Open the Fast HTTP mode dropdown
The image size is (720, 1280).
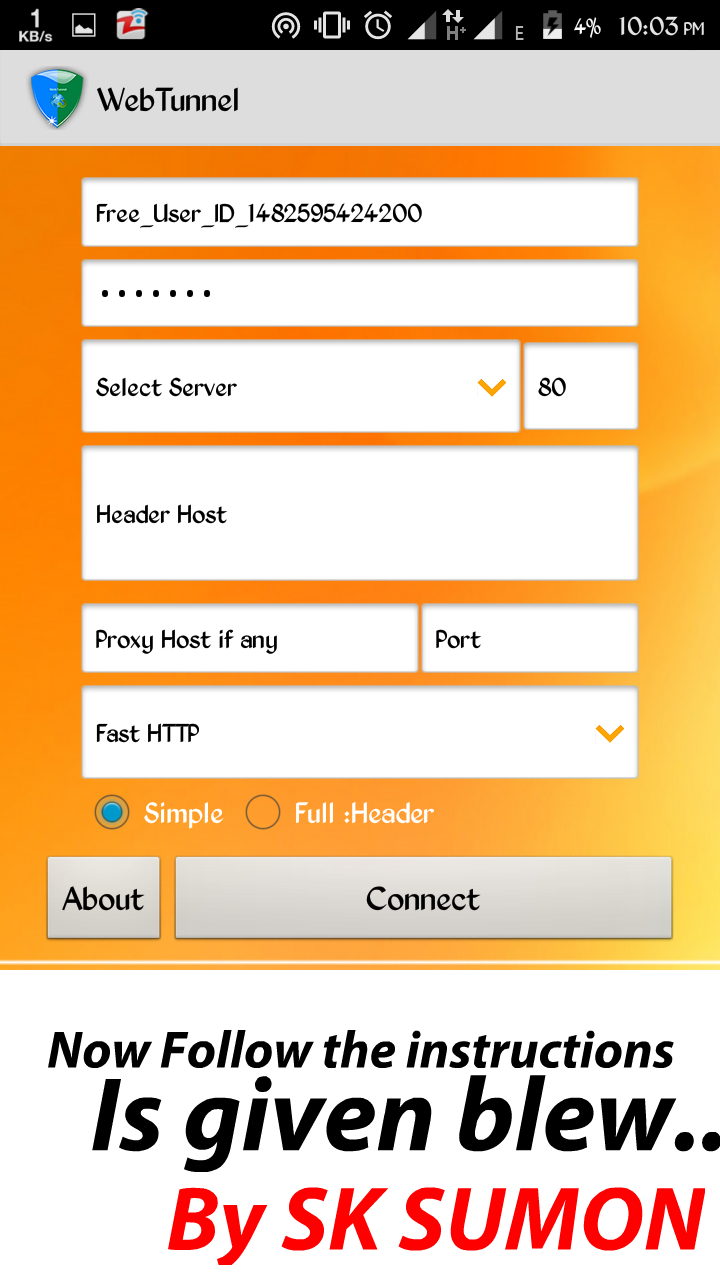(359, 733)
